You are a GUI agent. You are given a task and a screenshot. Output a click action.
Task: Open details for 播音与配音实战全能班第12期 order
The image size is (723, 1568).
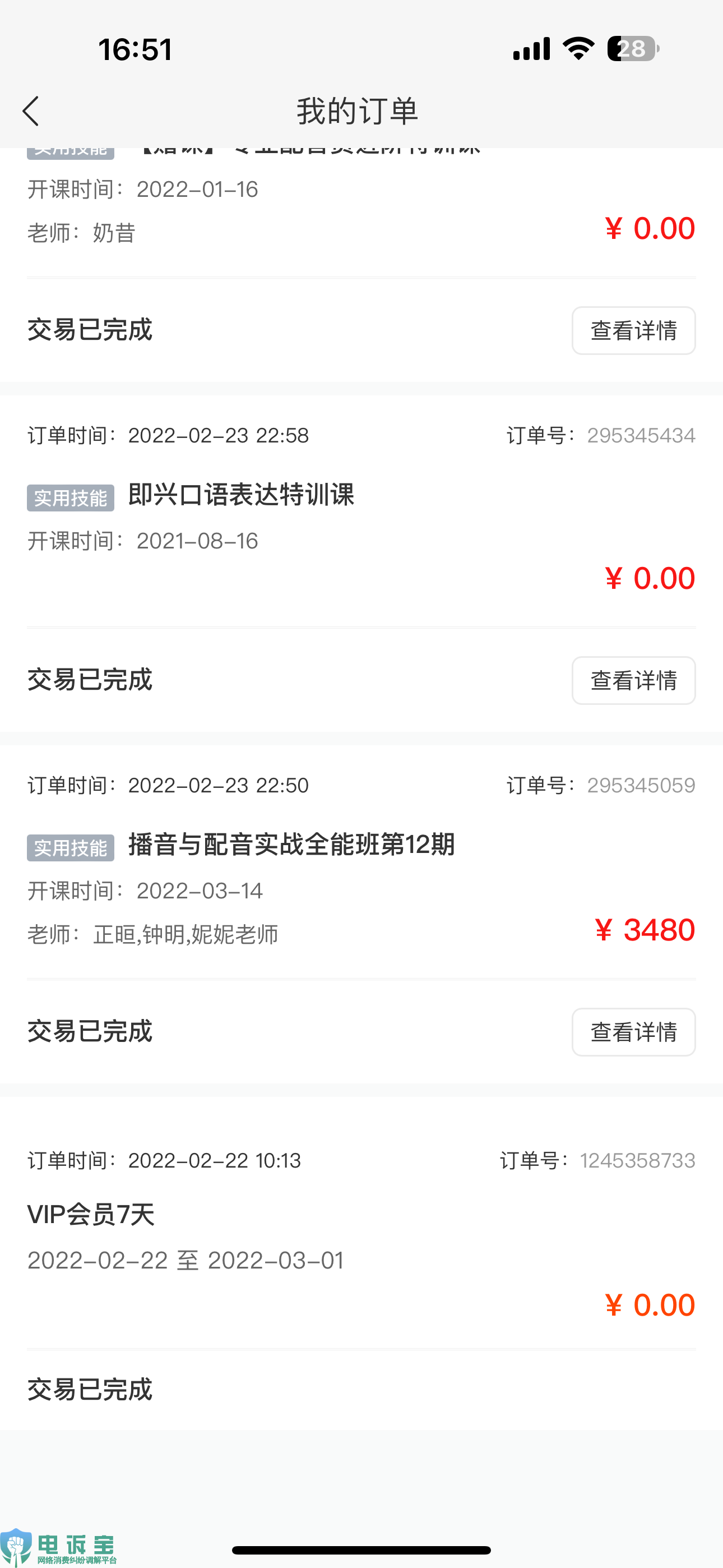pos(633,1032)
